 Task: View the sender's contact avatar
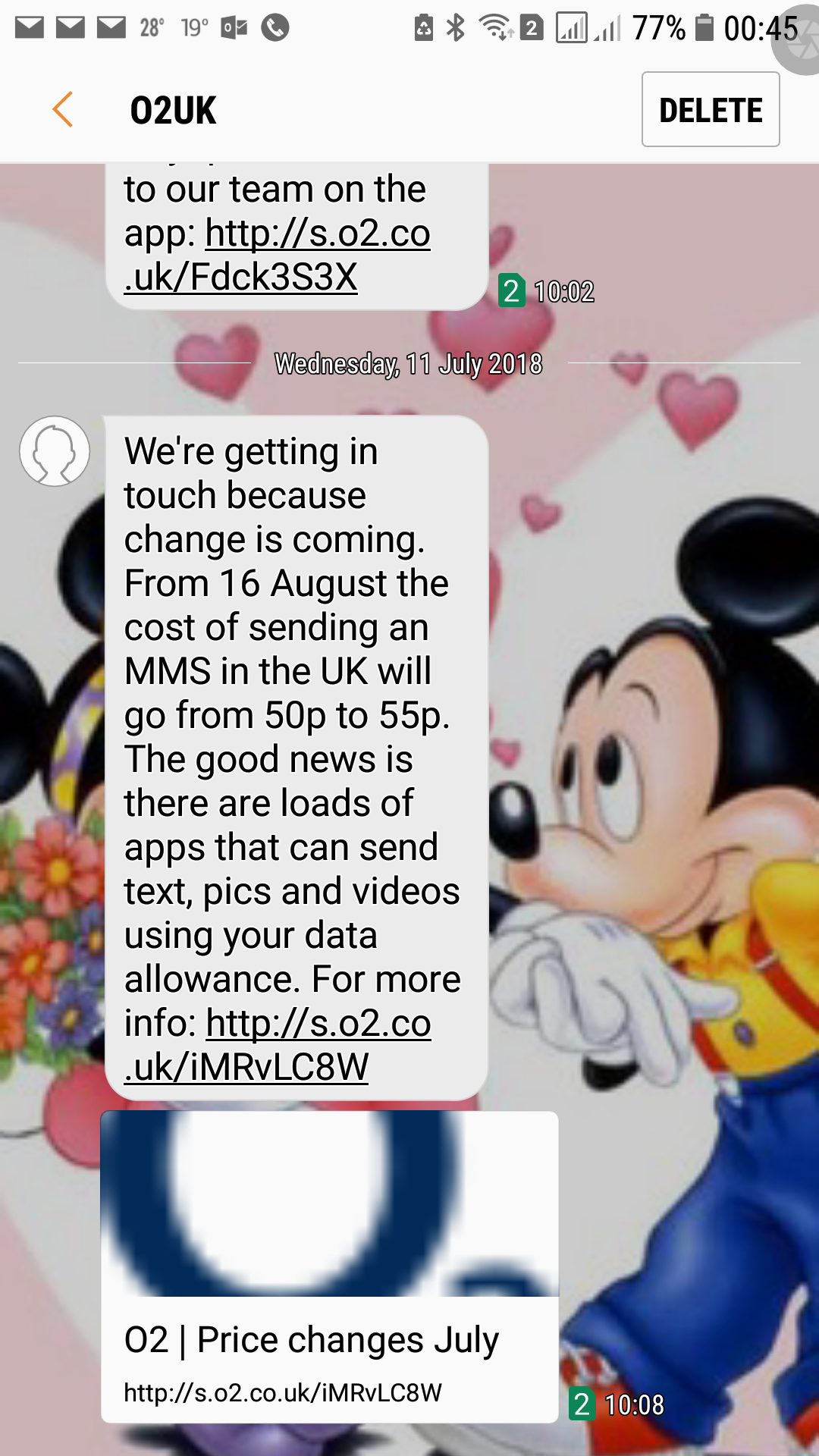(55, 451)
